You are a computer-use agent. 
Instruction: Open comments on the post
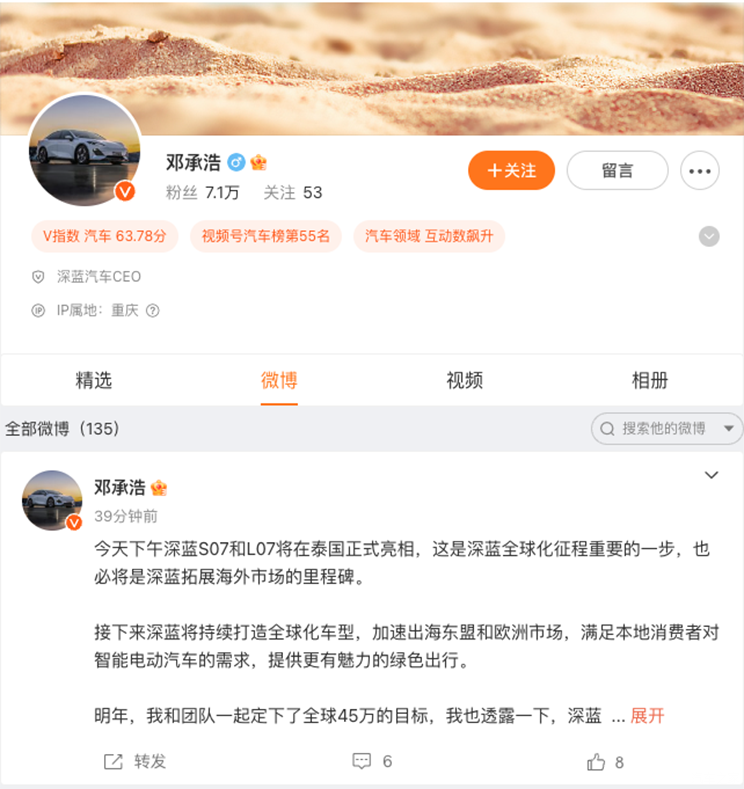(x=372, y=761)
